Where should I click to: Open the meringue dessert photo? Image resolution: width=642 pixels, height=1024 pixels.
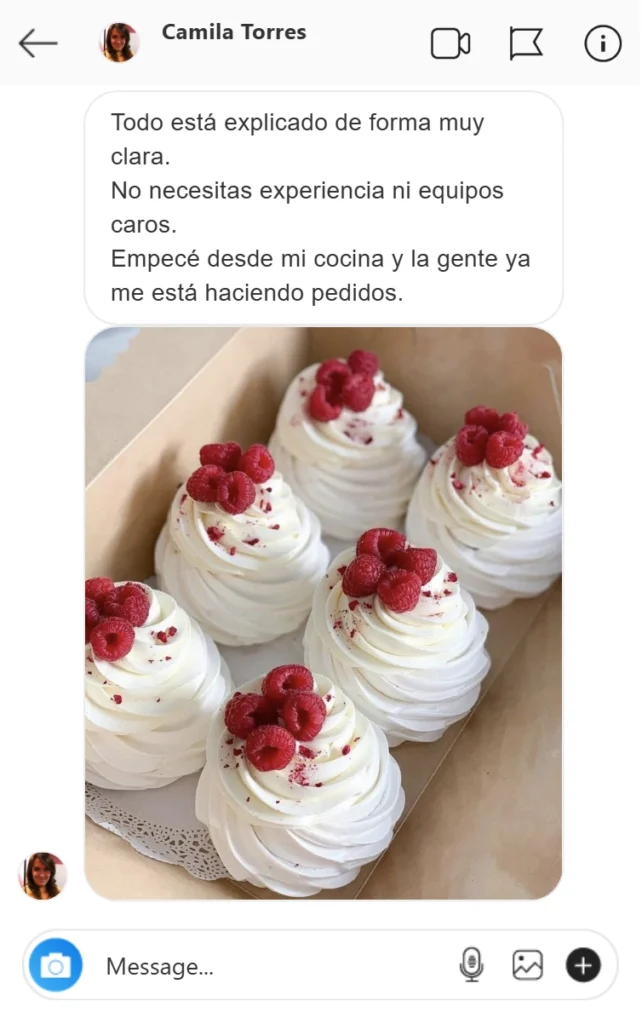[x=323, y=613]
